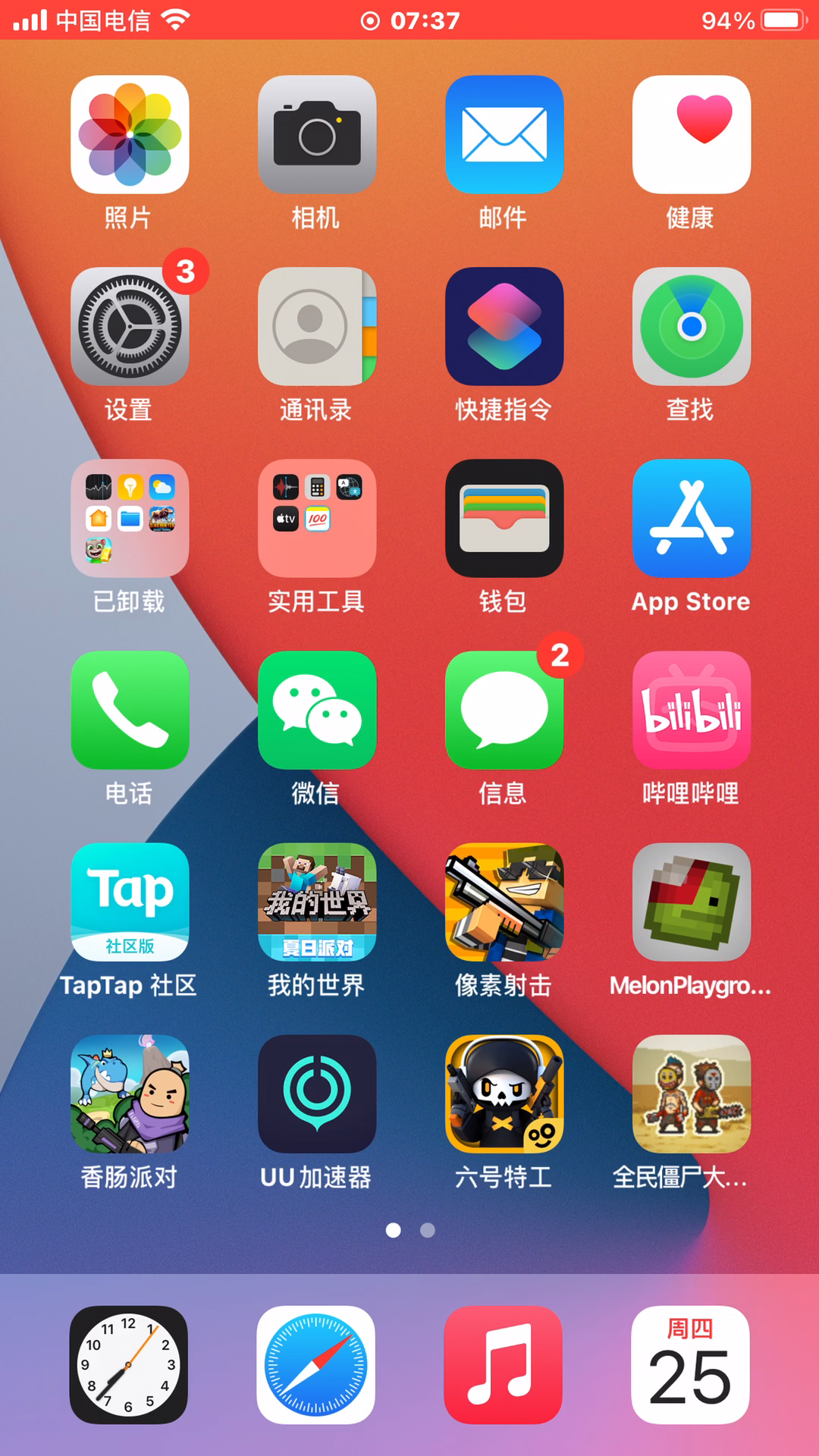Open Messages (信息) with 2 unread
The height and width of the screenshot is (1456, 819).
(x=504, y=710)
